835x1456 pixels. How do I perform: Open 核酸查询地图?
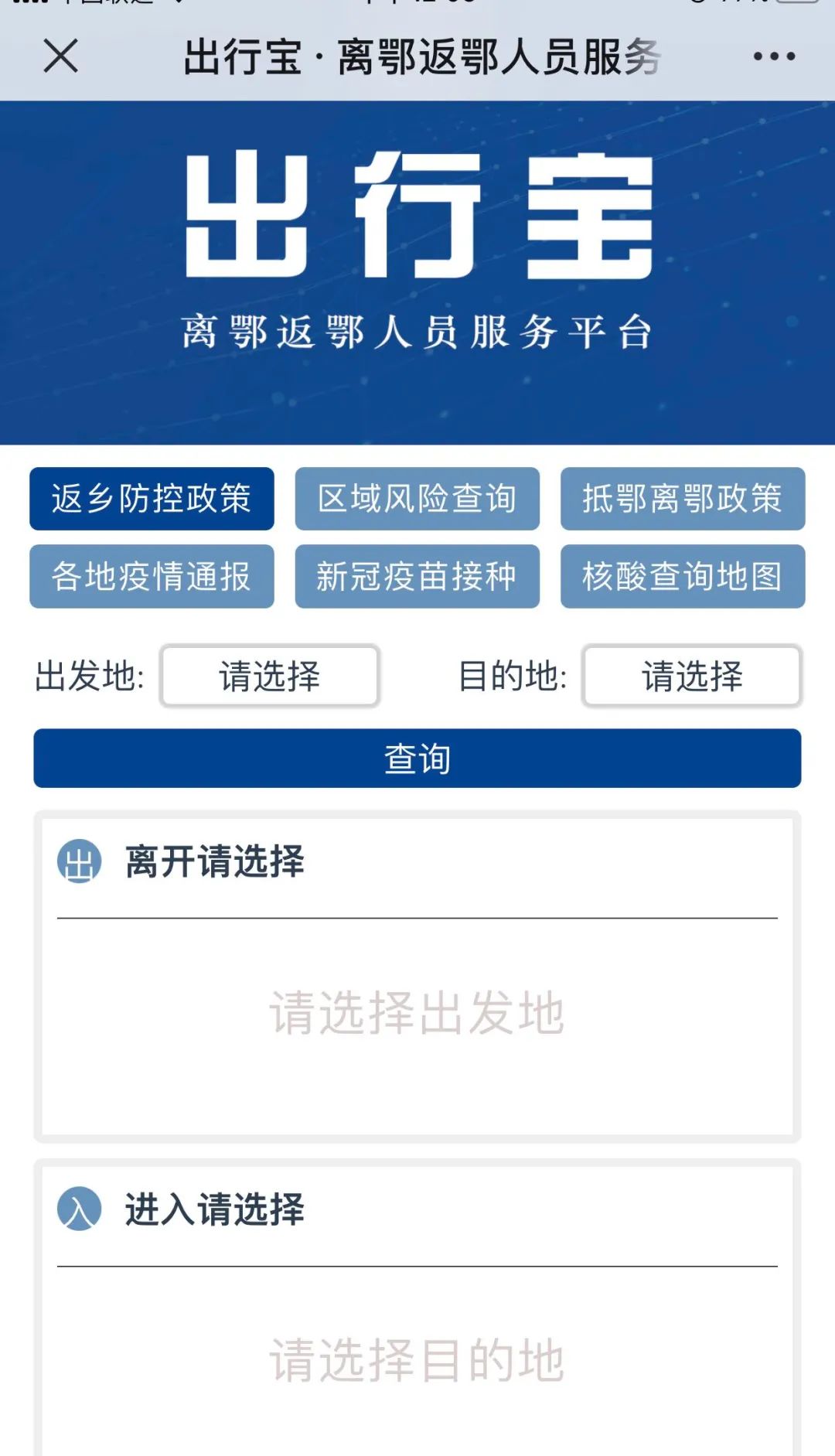tap(683, 576)
